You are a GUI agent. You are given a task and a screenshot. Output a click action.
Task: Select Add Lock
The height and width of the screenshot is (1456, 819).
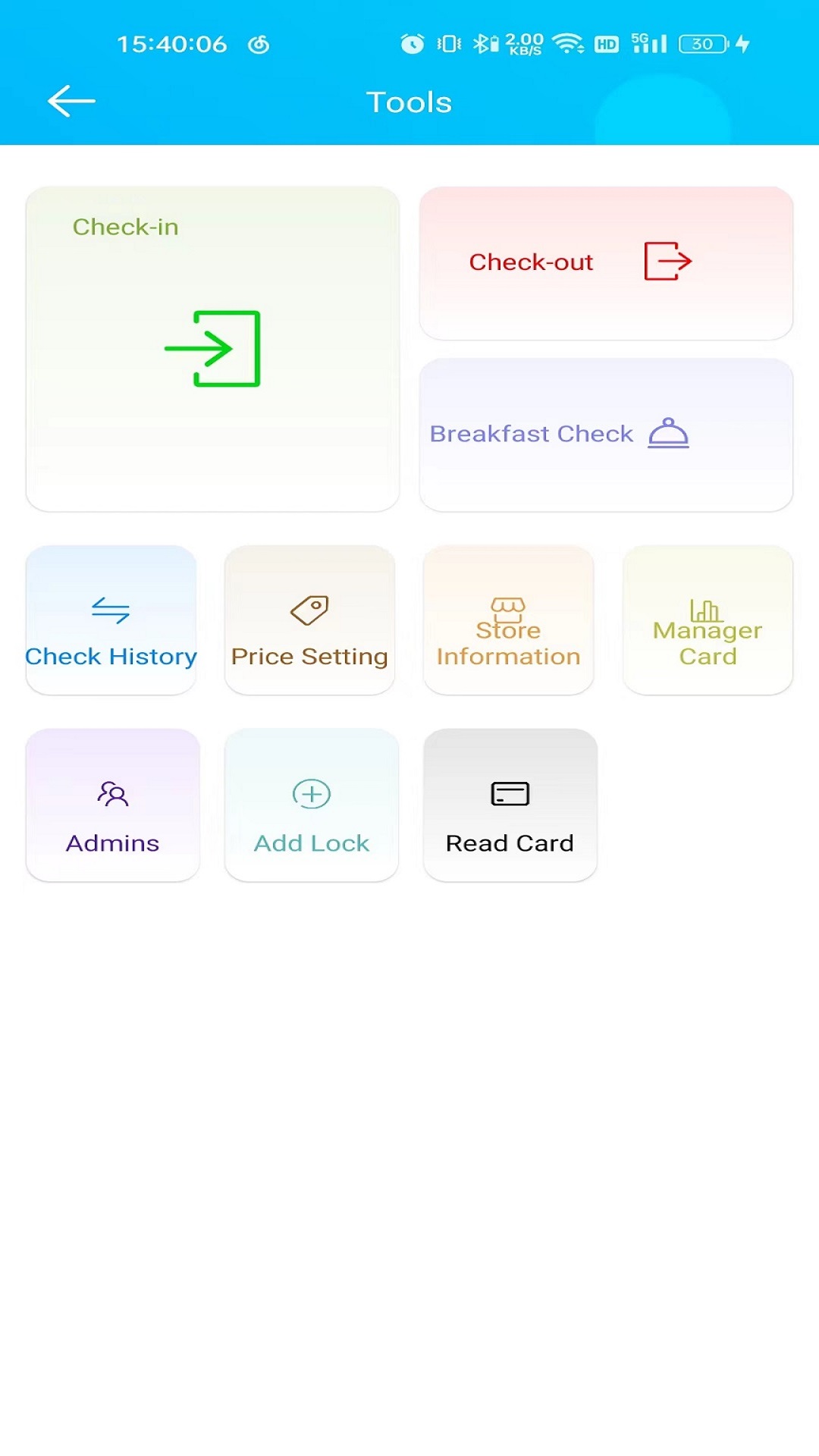pos(311,805)
